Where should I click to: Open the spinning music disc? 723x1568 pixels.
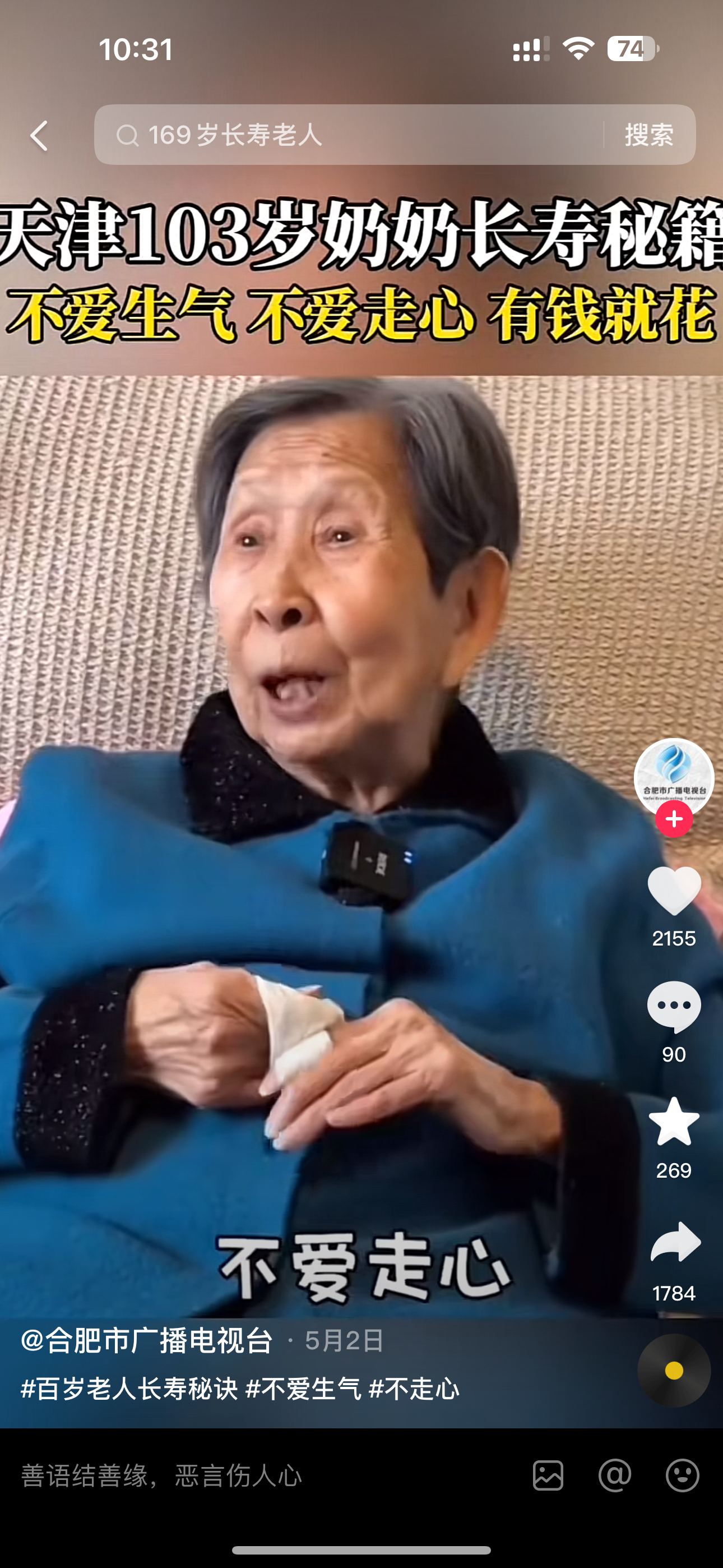click(674, 1371)
